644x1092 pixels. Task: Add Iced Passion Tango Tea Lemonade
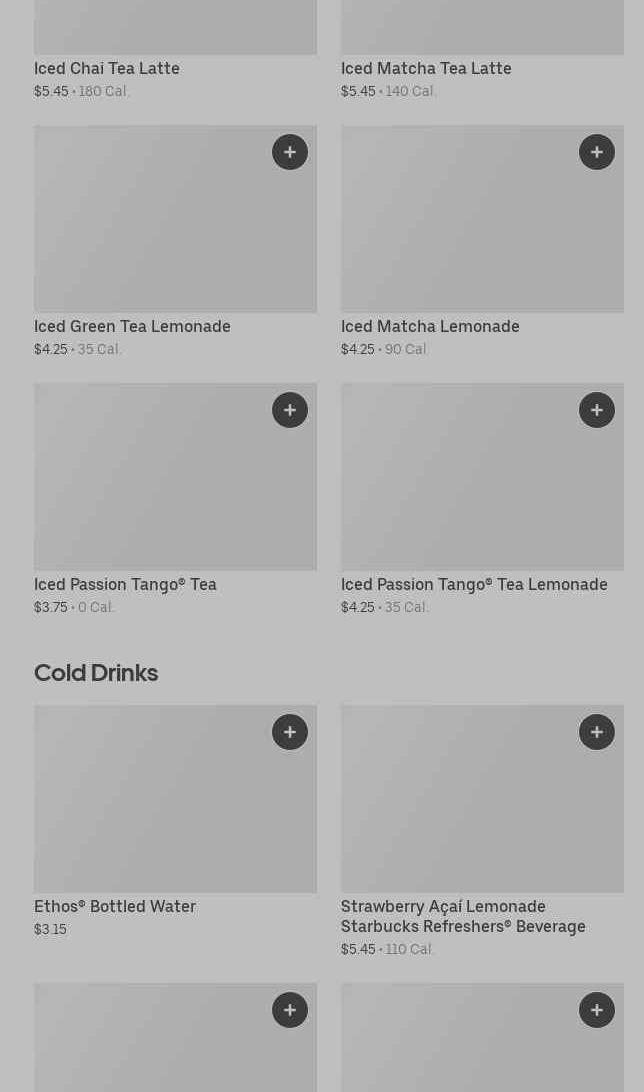(x=597, y=410)
